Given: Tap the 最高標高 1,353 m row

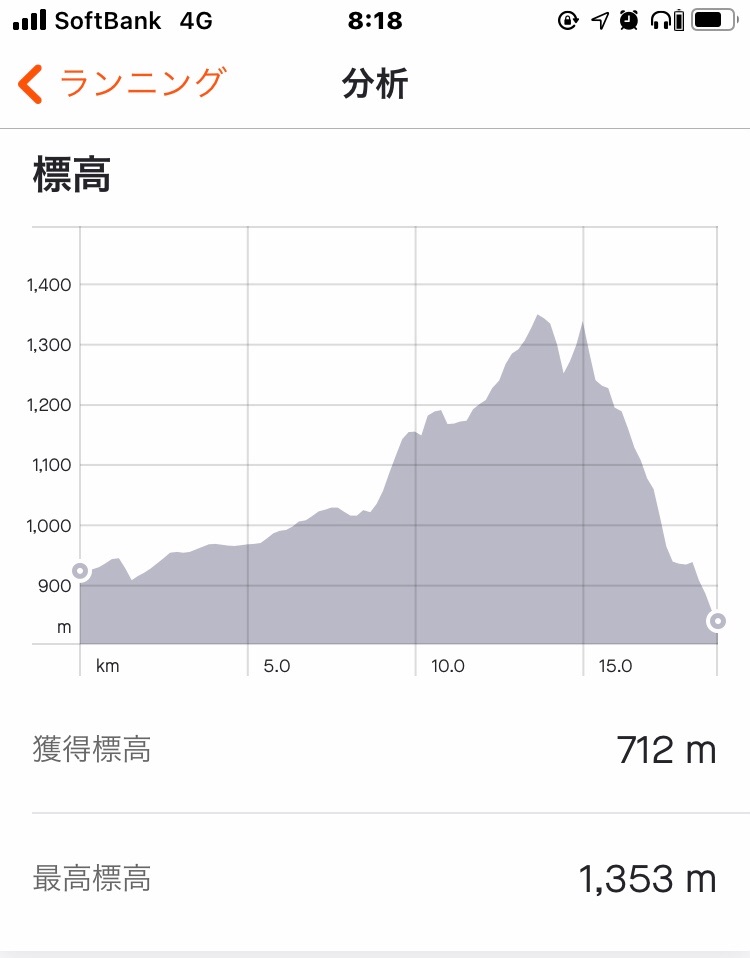Looking at the screenshot, I should [x=375, y=879].
